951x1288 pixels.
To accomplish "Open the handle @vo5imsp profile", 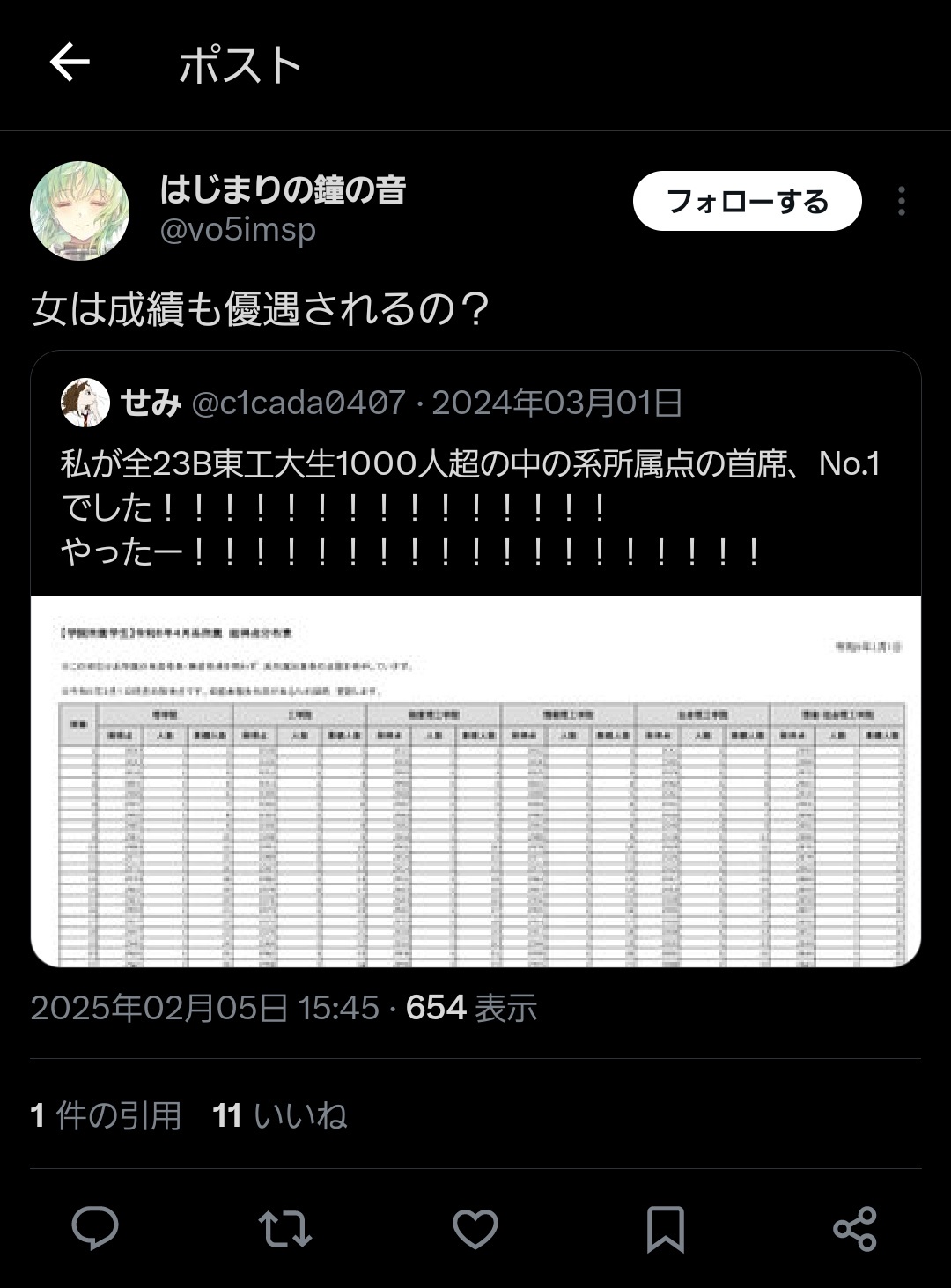I will [238, 230].
